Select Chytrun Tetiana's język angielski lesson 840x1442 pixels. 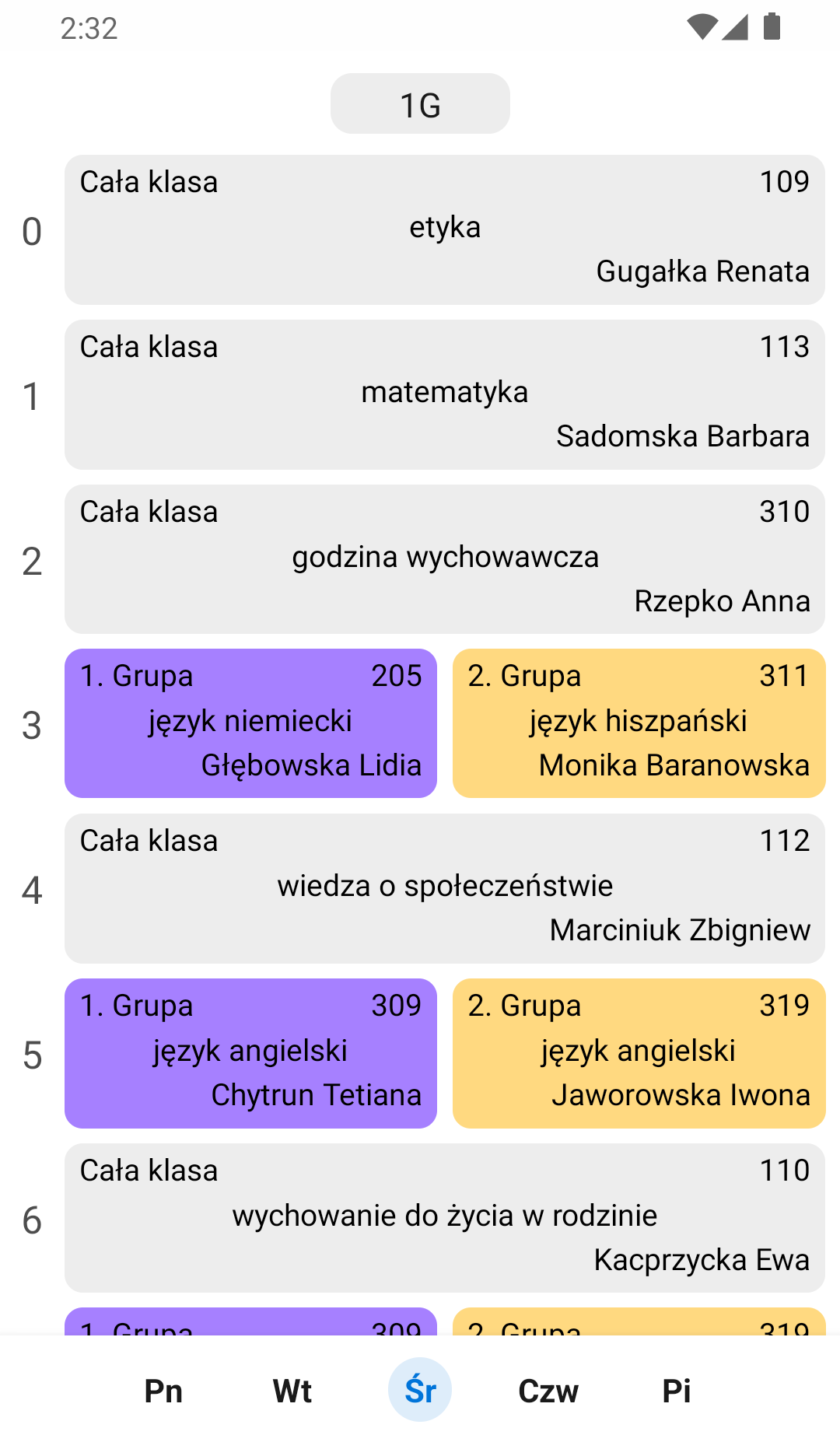(x=250, y=1053)
